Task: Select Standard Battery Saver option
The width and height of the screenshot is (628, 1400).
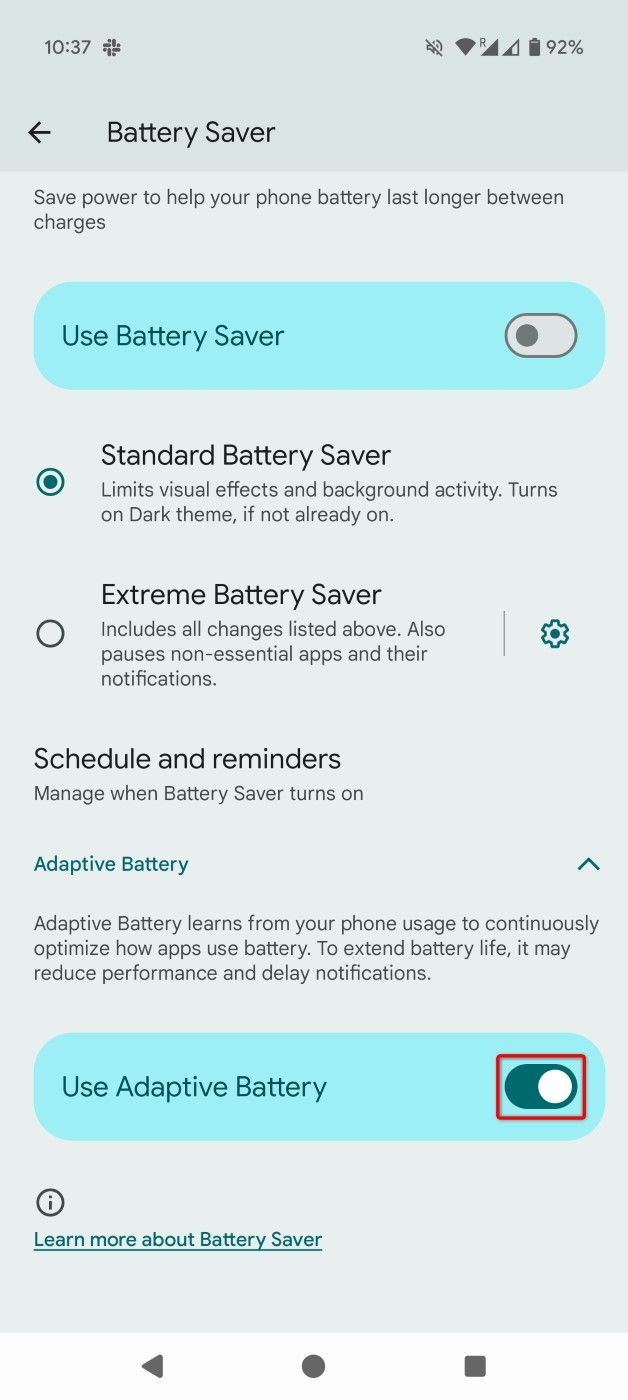Action: click(x=50, y=482)
